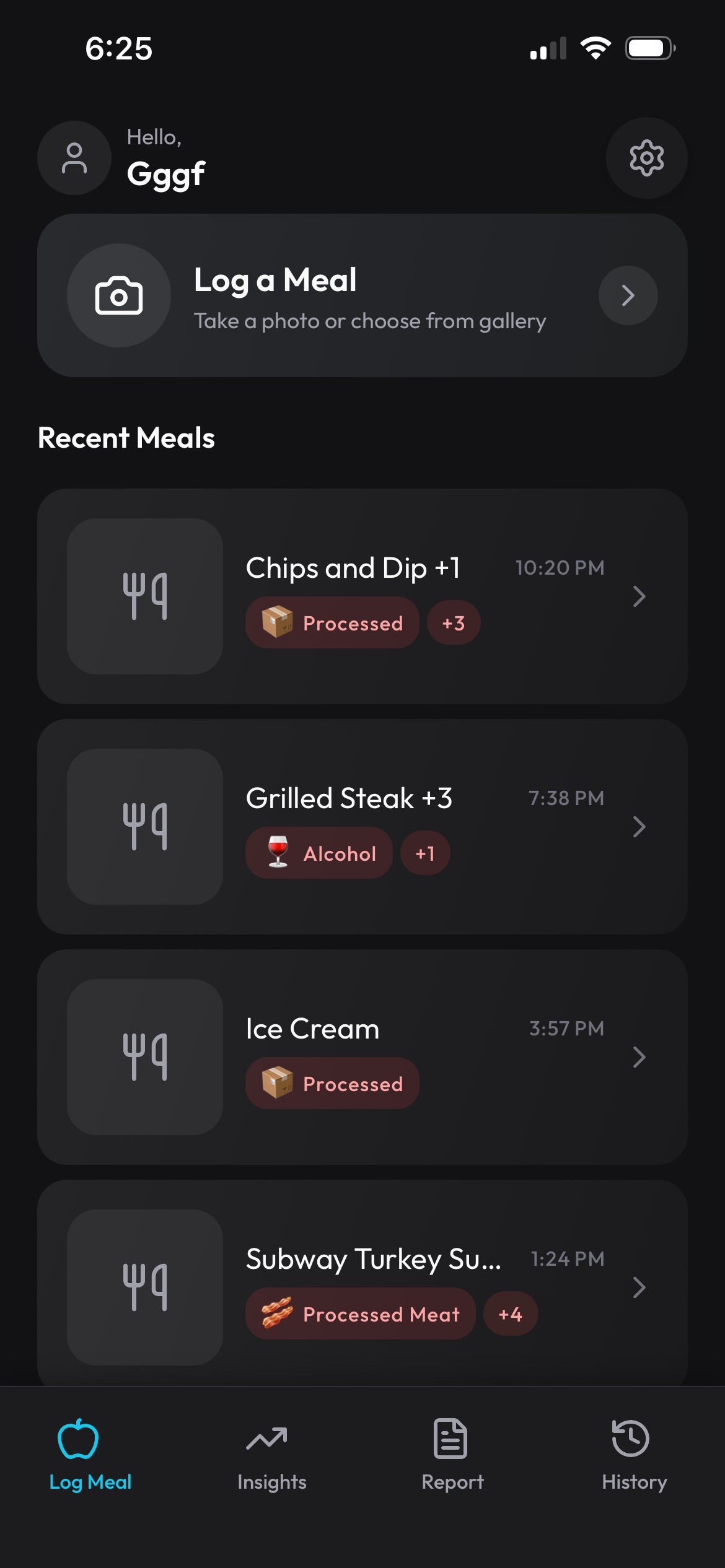This screenshot has height=1568, width=725.
Task: Open the Ice Cream meal entry
Action: [362, 1057]
